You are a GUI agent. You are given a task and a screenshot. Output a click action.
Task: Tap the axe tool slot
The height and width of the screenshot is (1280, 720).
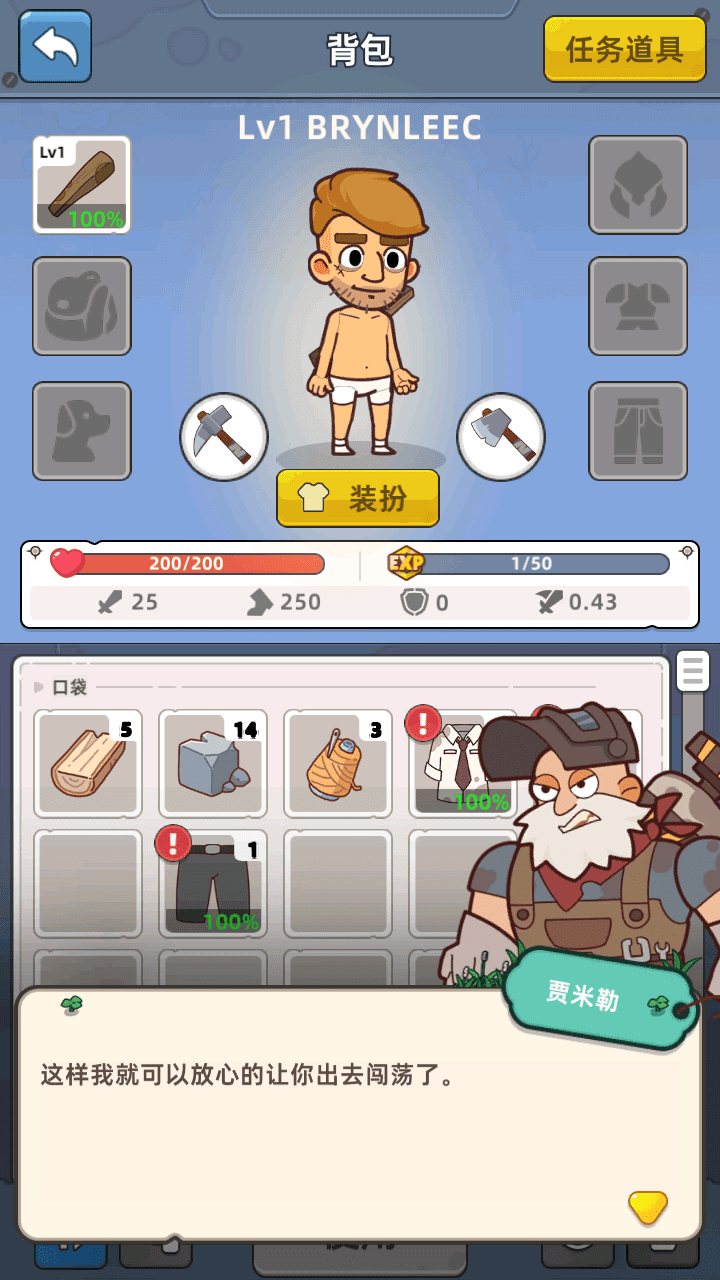click(501, 437)
